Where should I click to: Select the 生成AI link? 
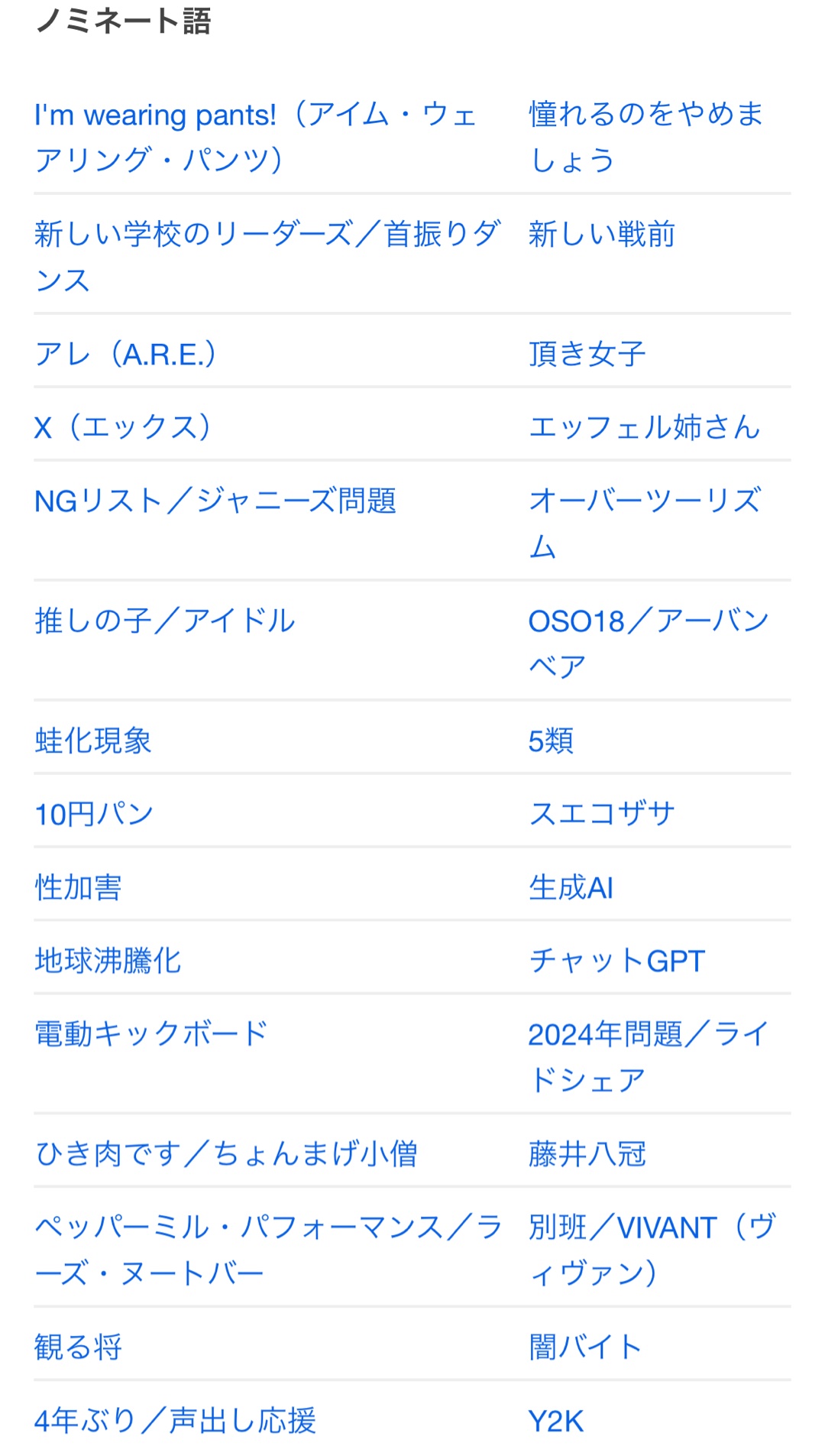pyautogui.click(x=571, y=888)
